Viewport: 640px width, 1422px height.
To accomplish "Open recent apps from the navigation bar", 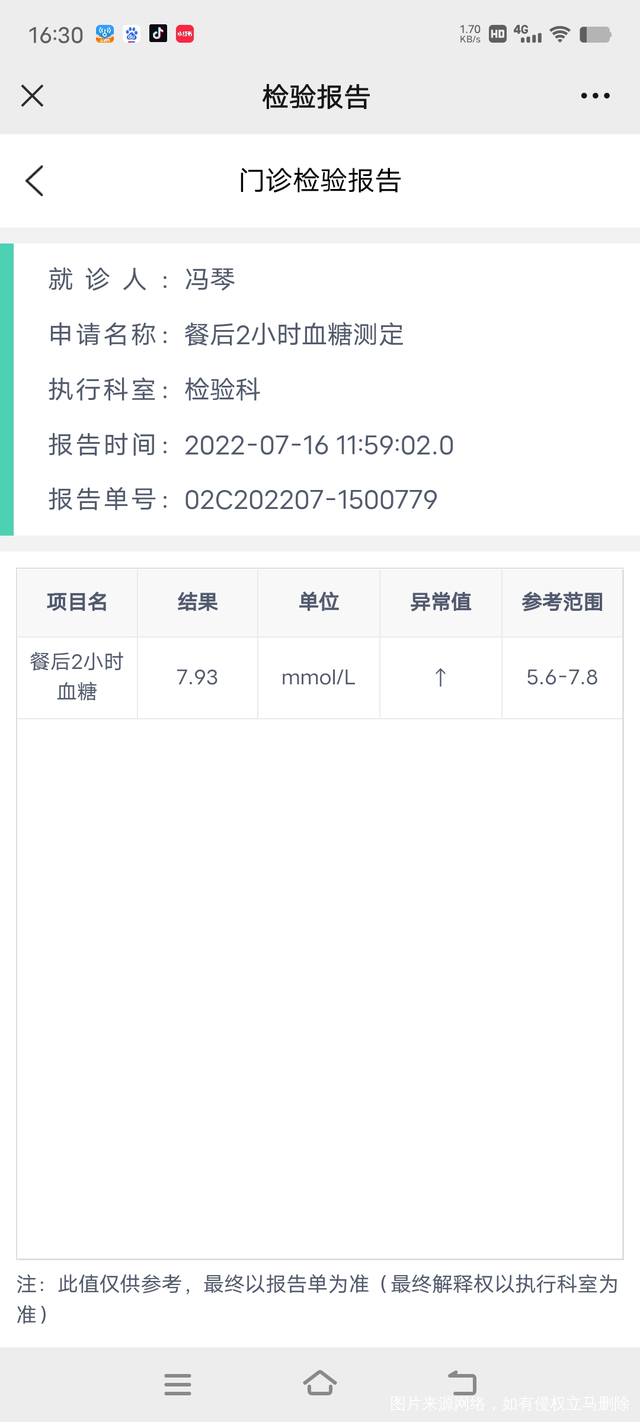I will click(x=178, y=1384).
